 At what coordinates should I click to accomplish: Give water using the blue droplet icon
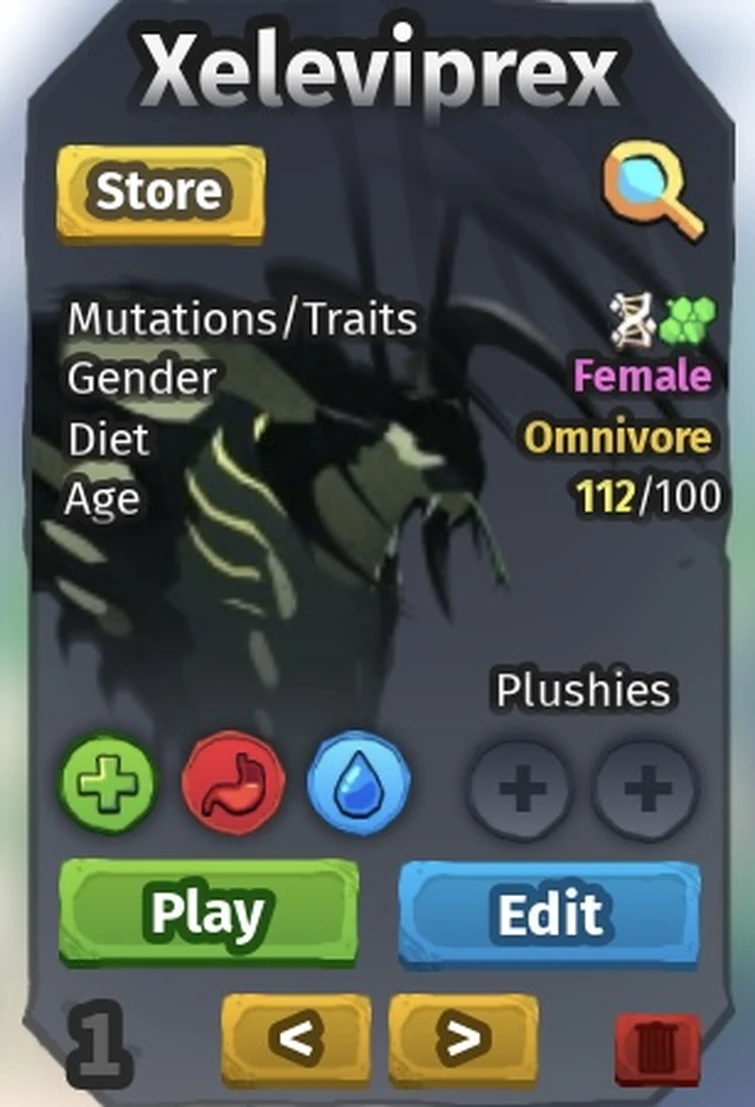tap(358, 783)
